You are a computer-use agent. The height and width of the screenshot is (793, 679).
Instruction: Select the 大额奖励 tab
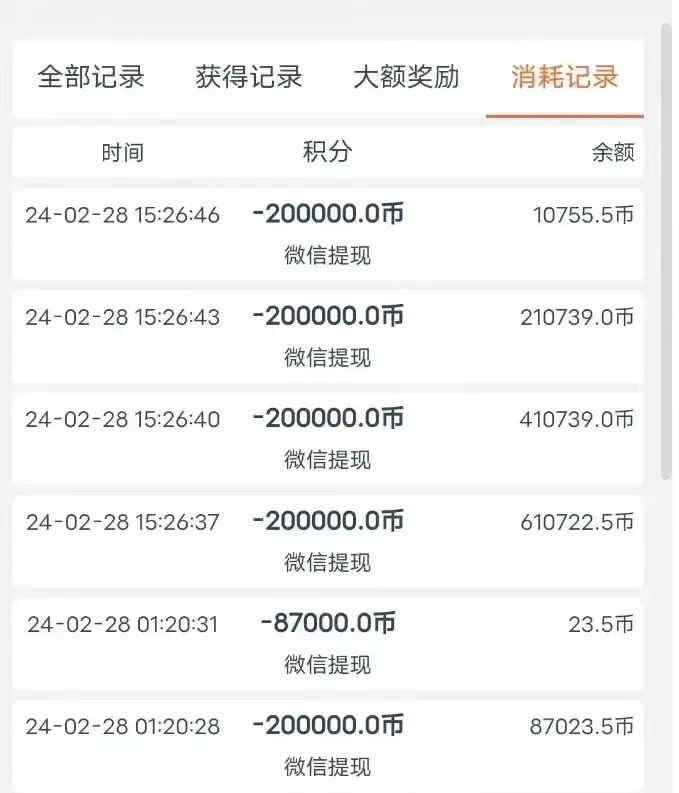coord(406,78)
